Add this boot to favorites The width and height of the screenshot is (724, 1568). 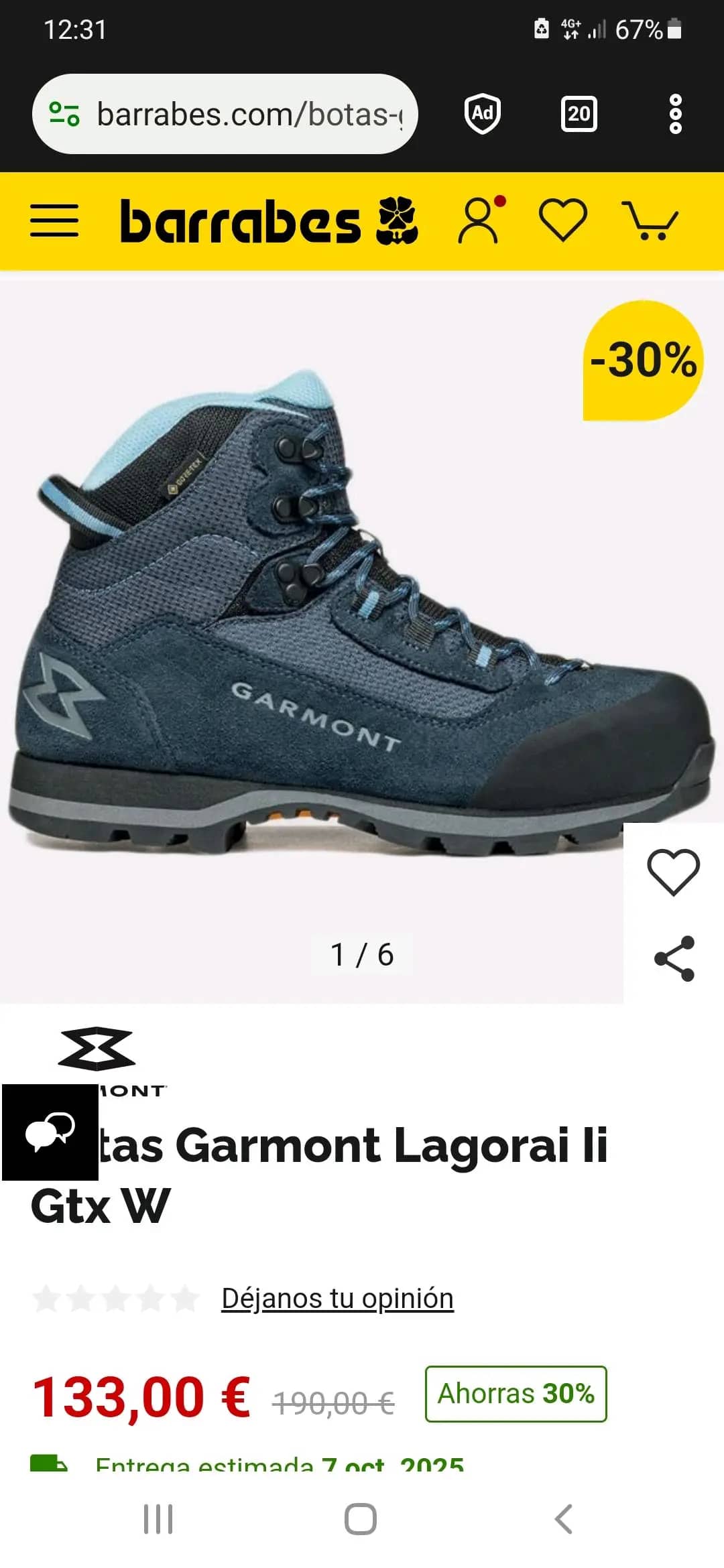click(x=673, y=872)
